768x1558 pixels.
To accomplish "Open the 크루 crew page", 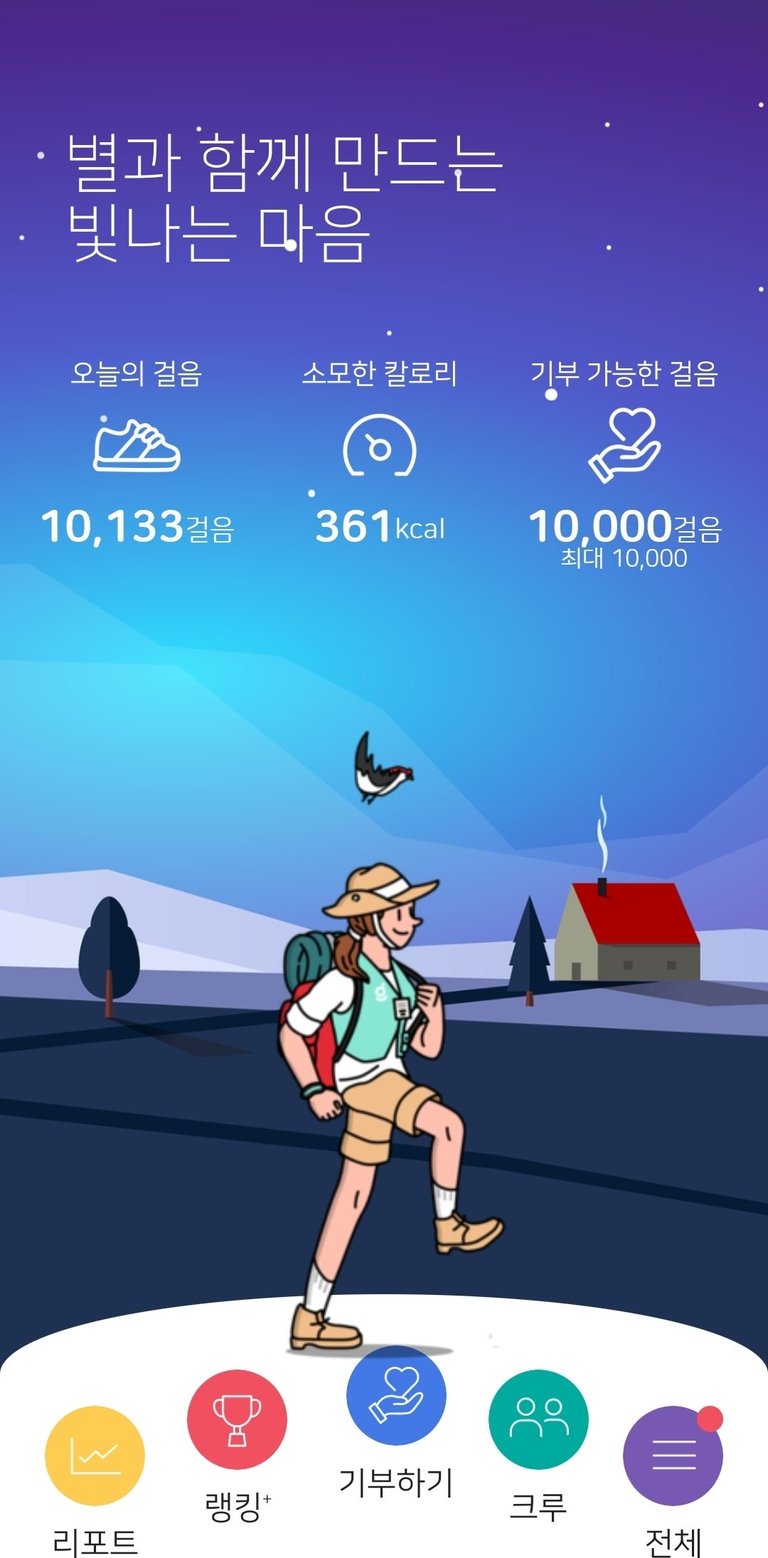I will (538, 1420).
